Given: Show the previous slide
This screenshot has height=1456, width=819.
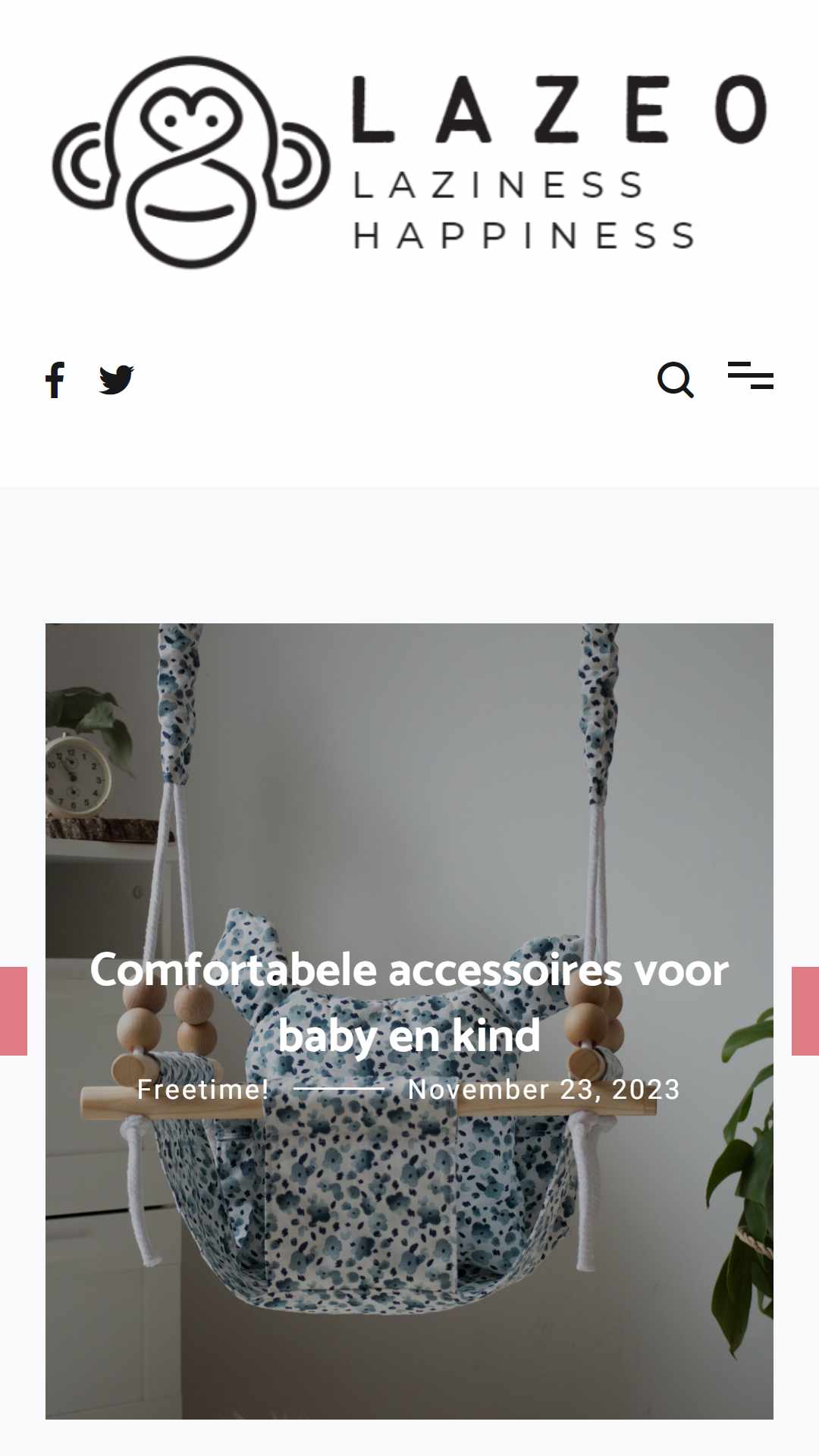Looking at the screenshot, I should coord(14,1011).
